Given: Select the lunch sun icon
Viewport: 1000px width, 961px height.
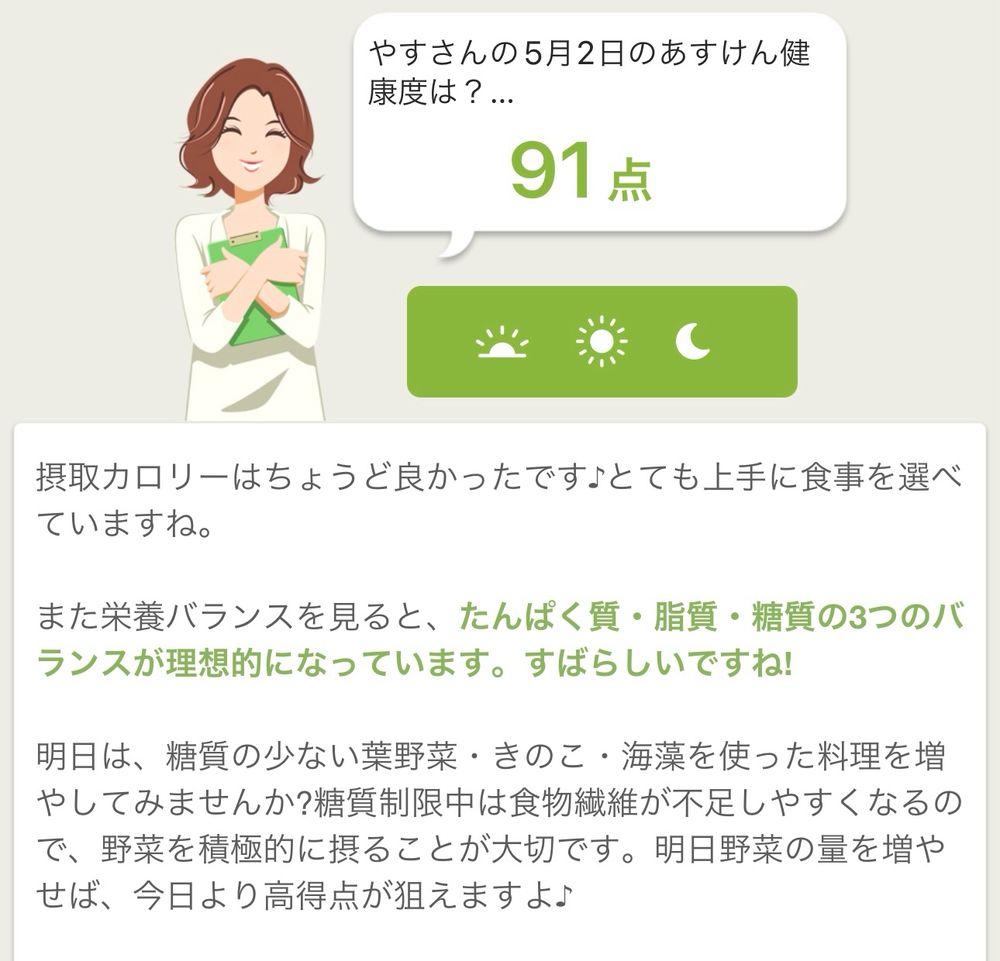Looking at the screenshot, I should [x=601, y=342].
